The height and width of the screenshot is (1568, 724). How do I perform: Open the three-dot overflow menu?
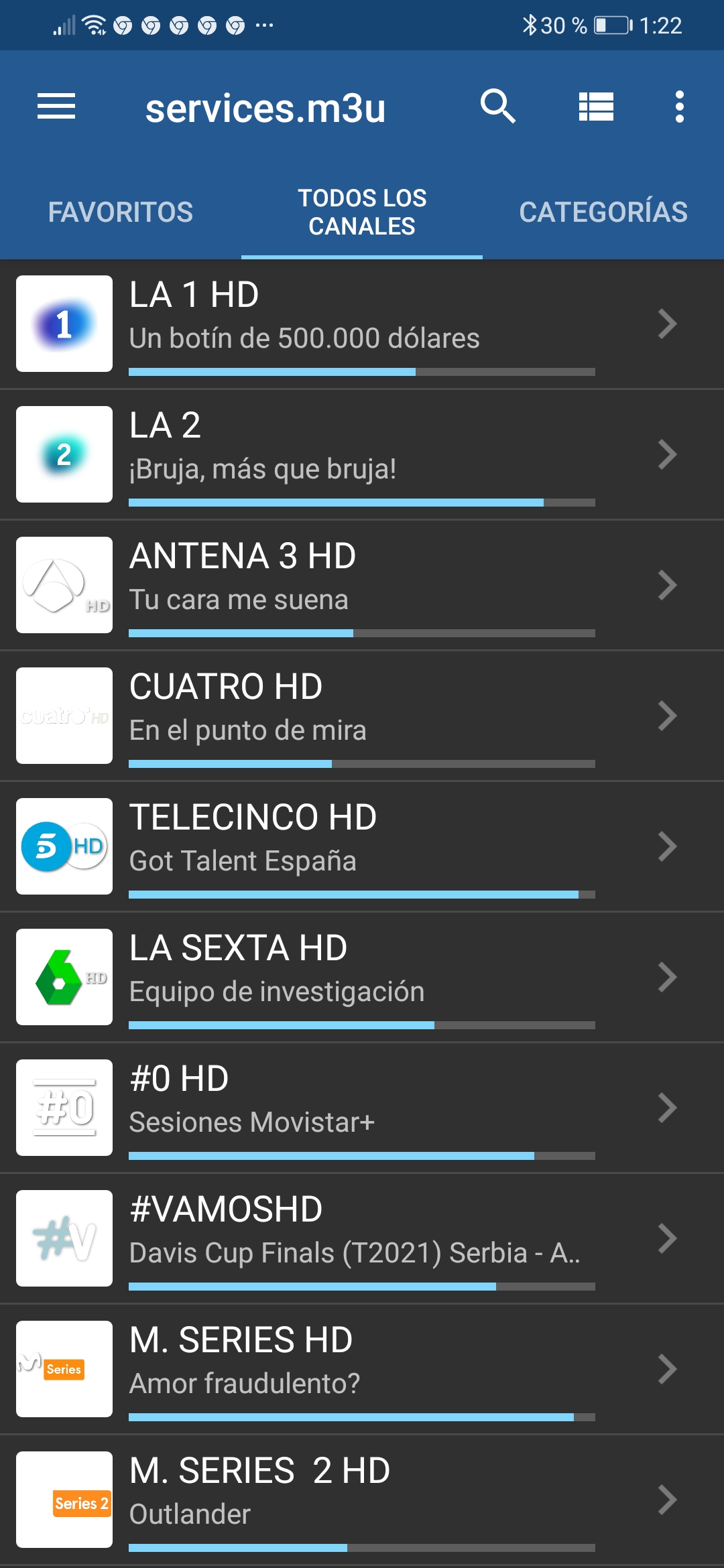click(x=679, y=107)
